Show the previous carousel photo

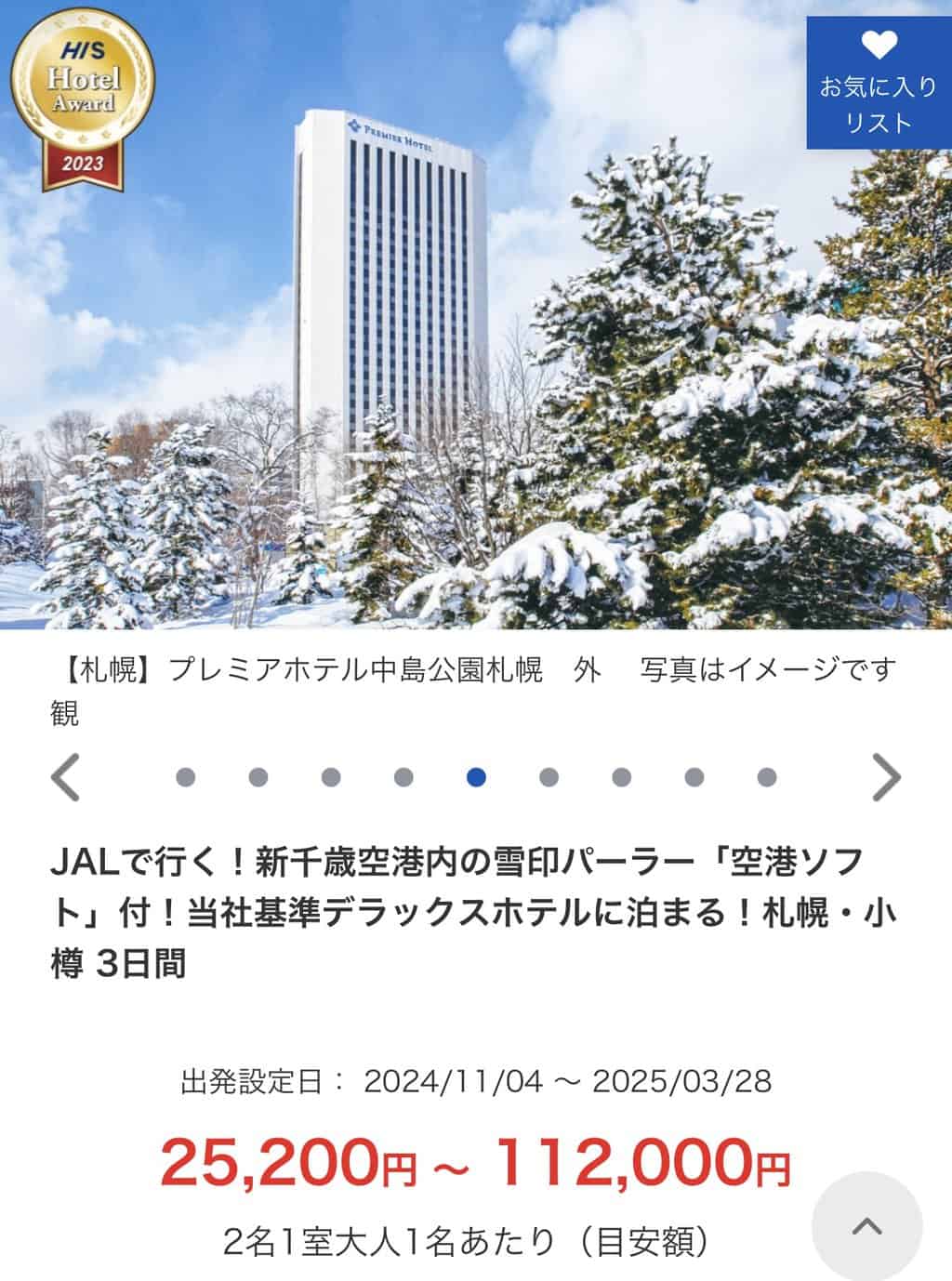click(66, 777)
